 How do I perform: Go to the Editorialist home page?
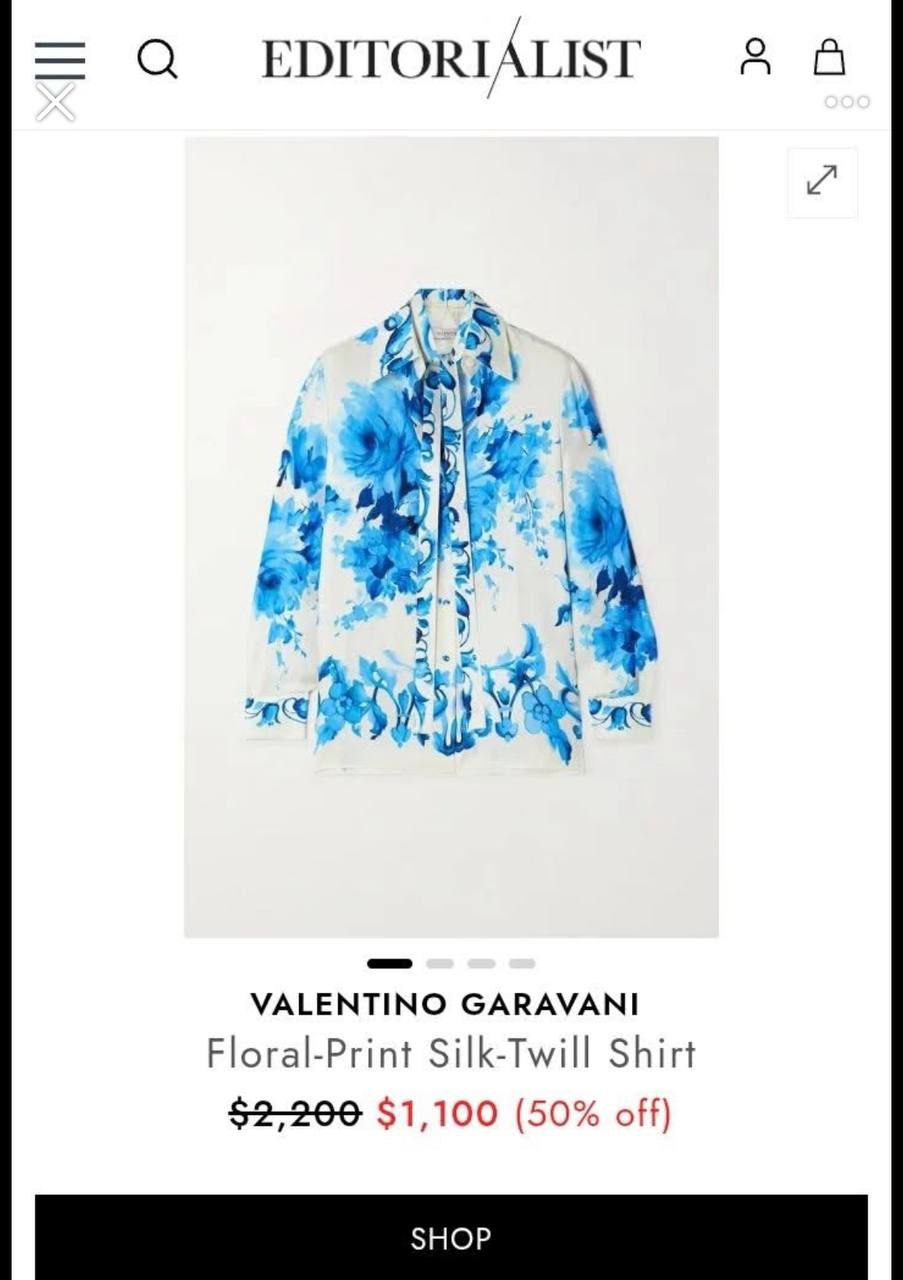coord(451,58)
